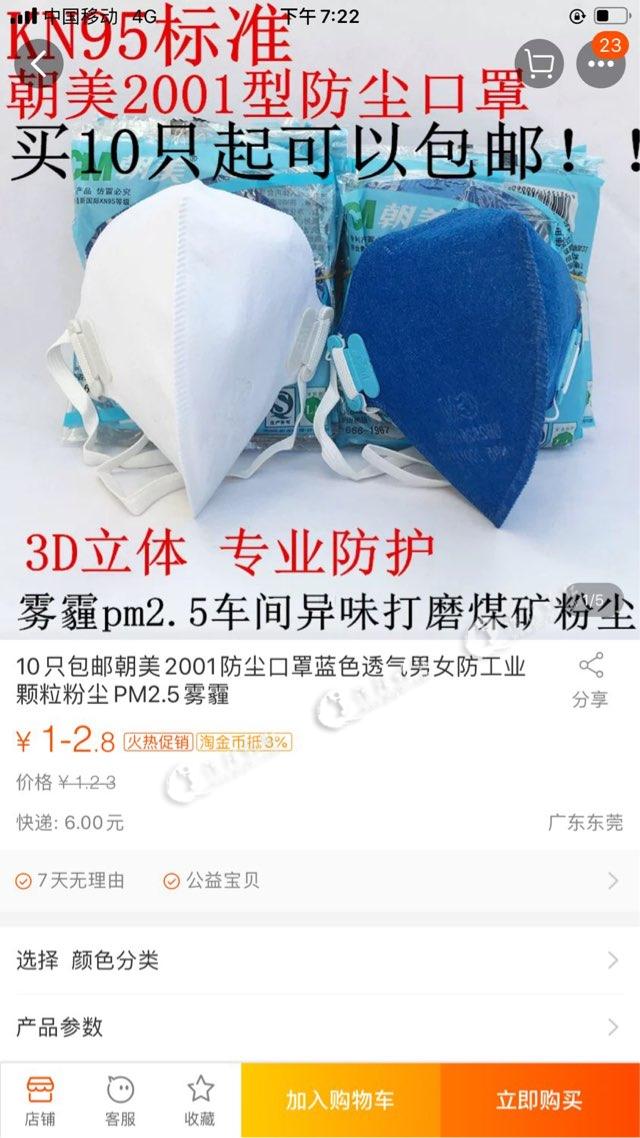
Task: Open the shopping cart icon
Action: click(540, 64)
